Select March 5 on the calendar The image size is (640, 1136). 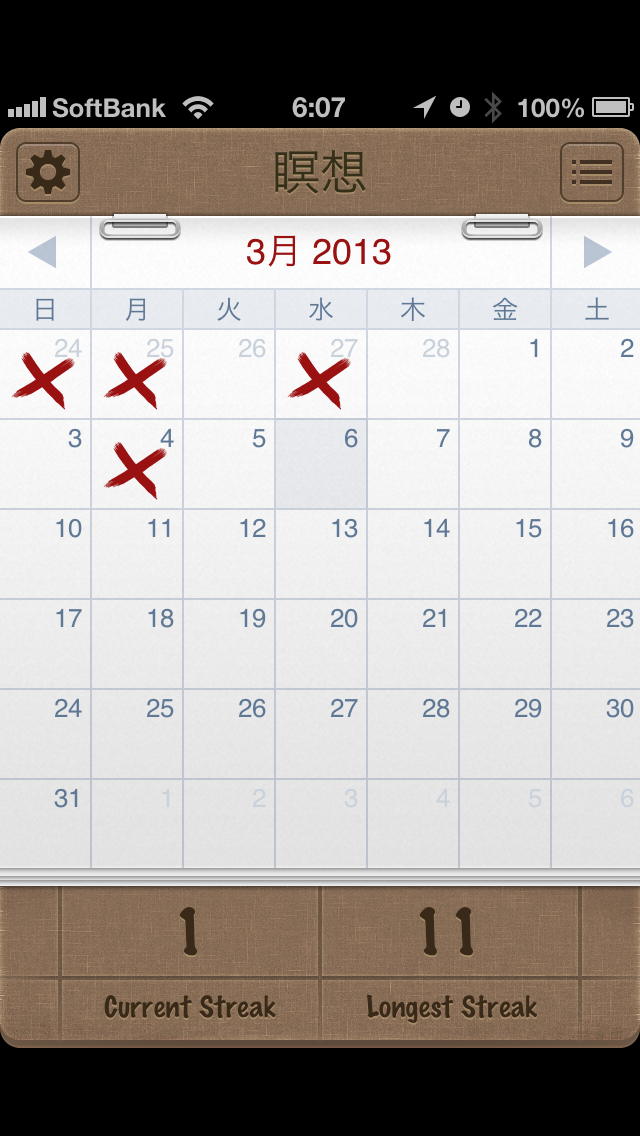pyautogui.click(x=229, y=464)
